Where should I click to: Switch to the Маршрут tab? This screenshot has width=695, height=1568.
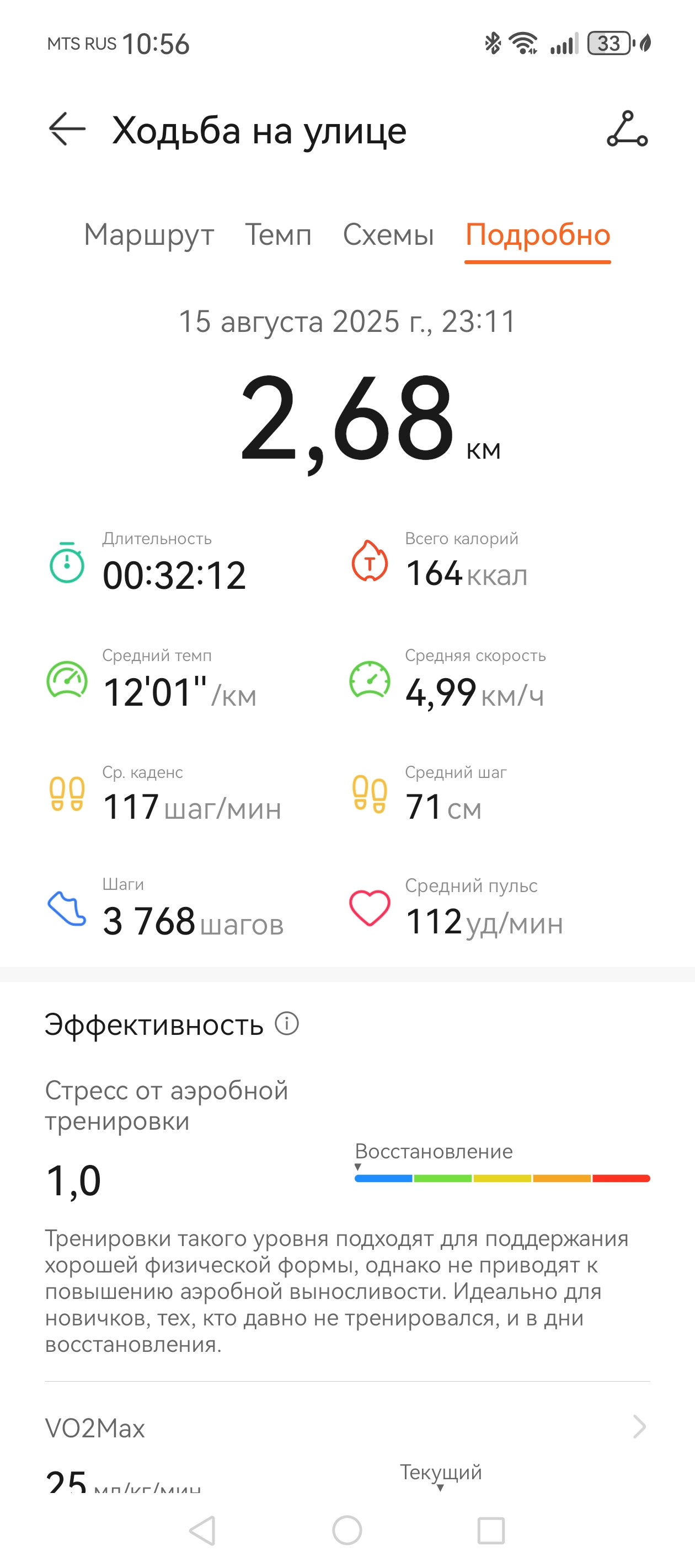149,235
